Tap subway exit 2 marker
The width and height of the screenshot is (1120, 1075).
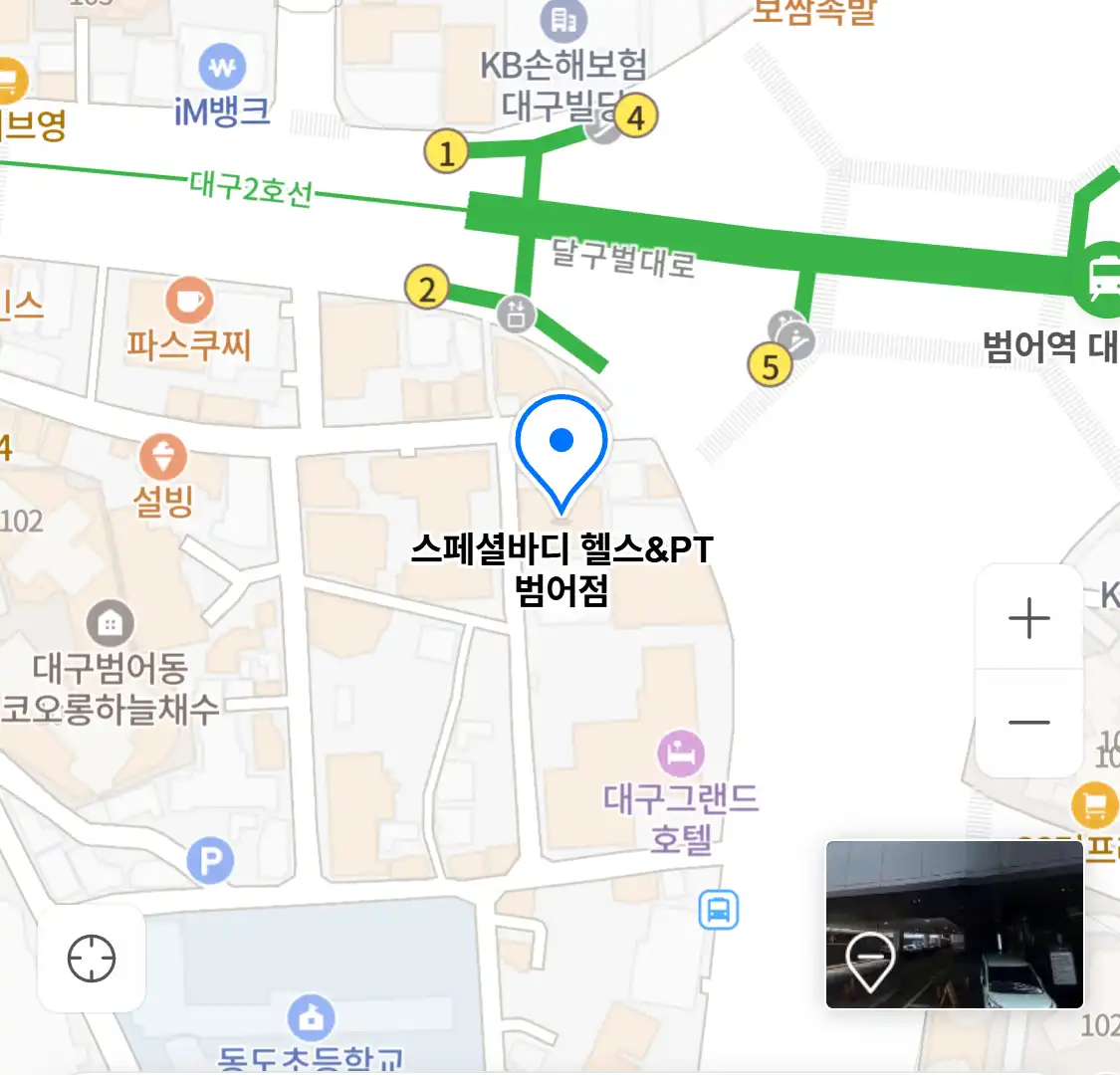(427, 290)
